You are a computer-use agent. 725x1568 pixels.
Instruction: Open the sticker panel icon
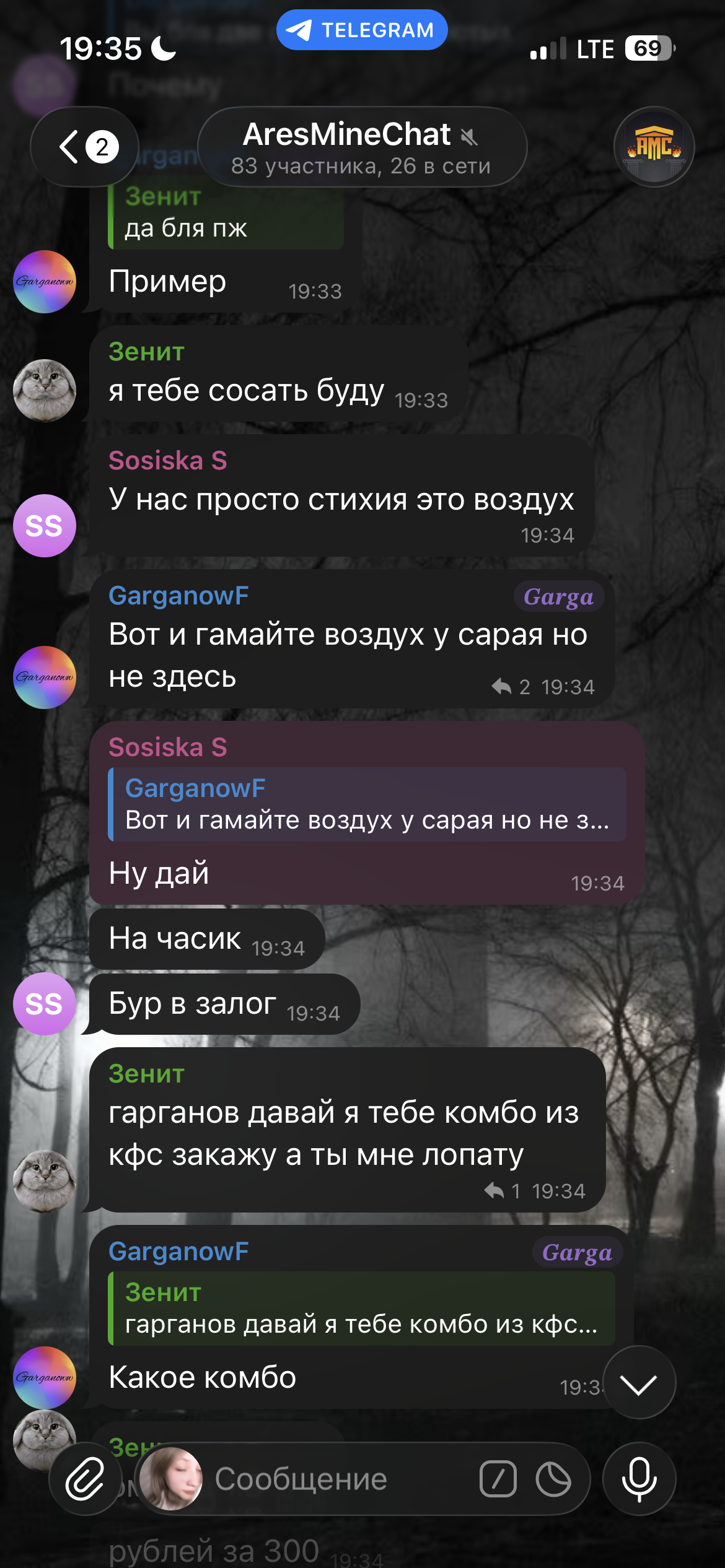click(x=553, y=1479)
